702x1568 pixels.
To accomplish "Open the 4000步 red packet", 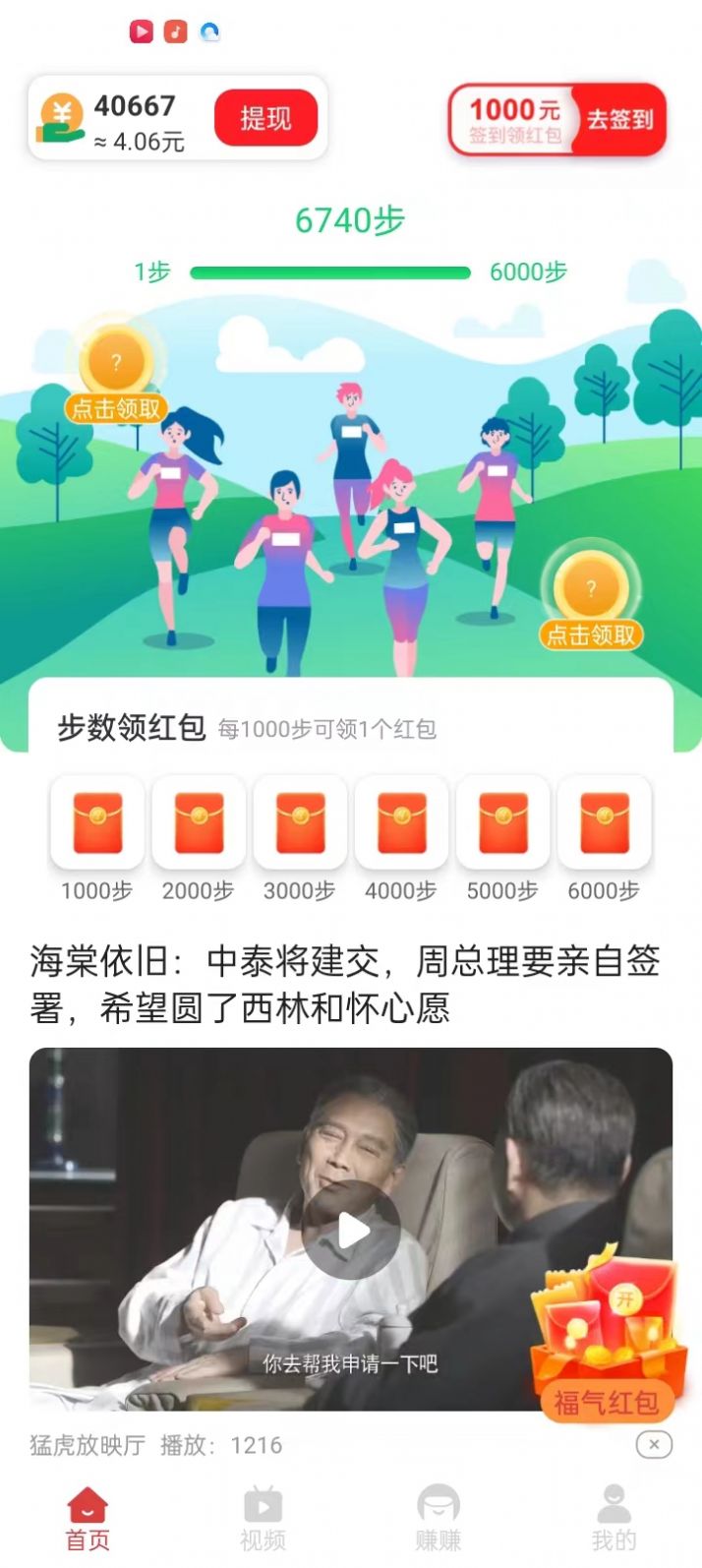I will pos(401,823).
